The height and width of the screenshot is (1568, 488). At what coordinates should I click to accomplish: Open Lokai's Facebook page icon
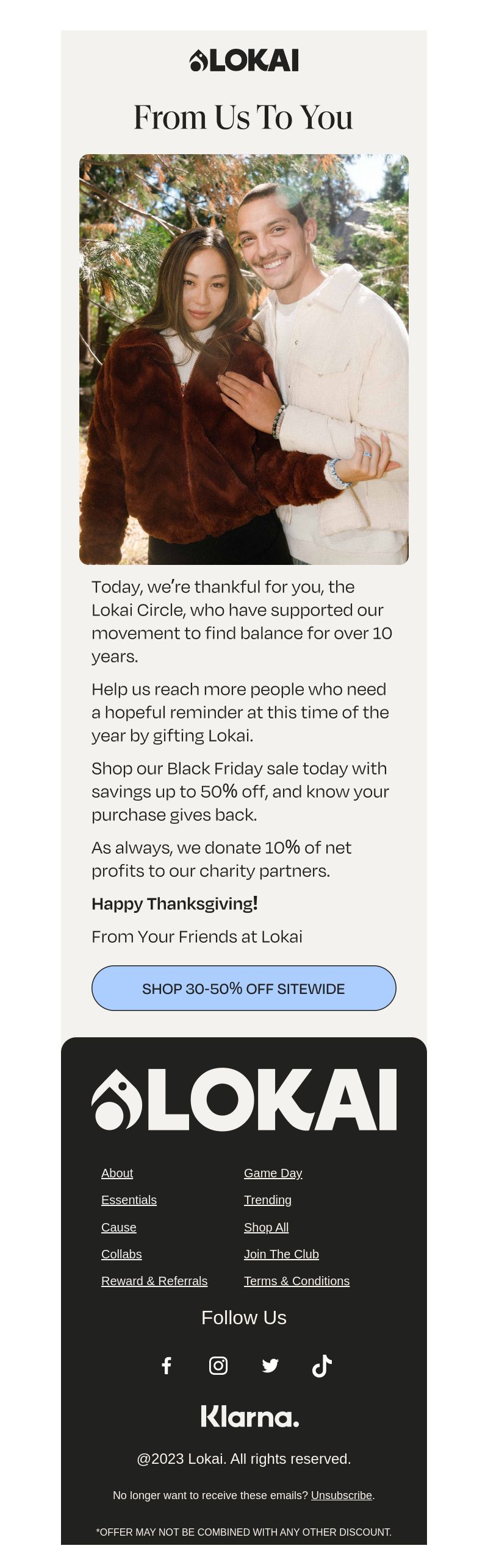pos(167,1366)
